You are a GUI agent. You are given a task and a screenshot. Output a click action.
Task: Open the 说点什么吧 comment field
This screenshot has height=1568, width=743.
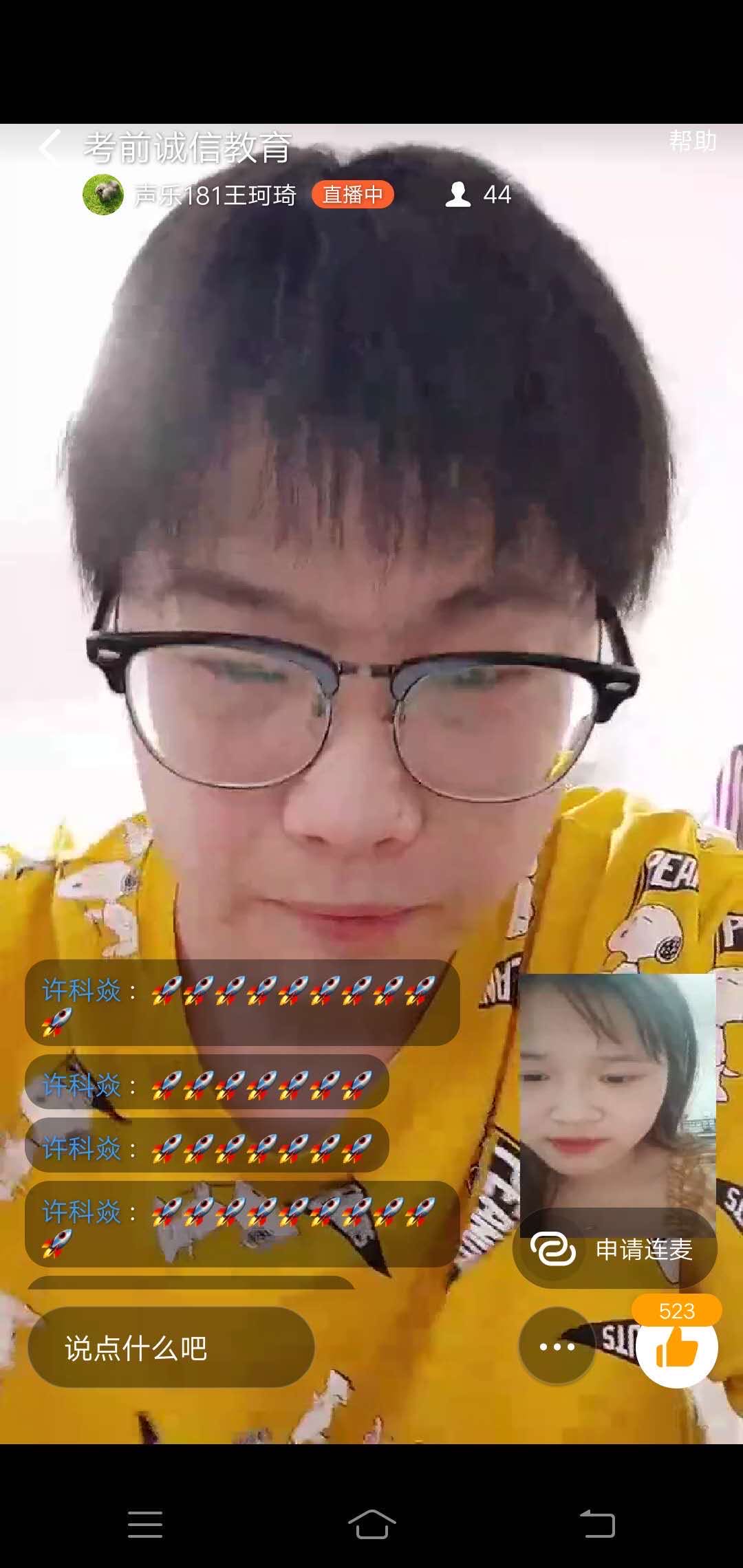tap(171, 1349)
